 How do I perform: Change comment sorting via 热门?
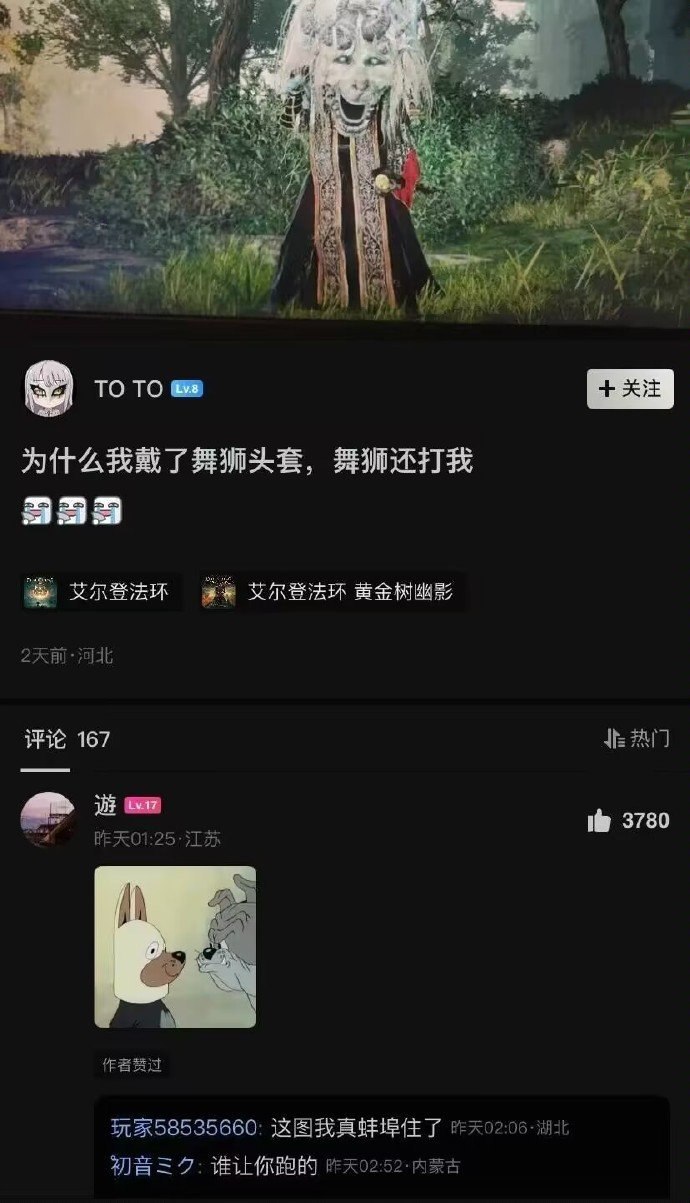click(637, 739)
